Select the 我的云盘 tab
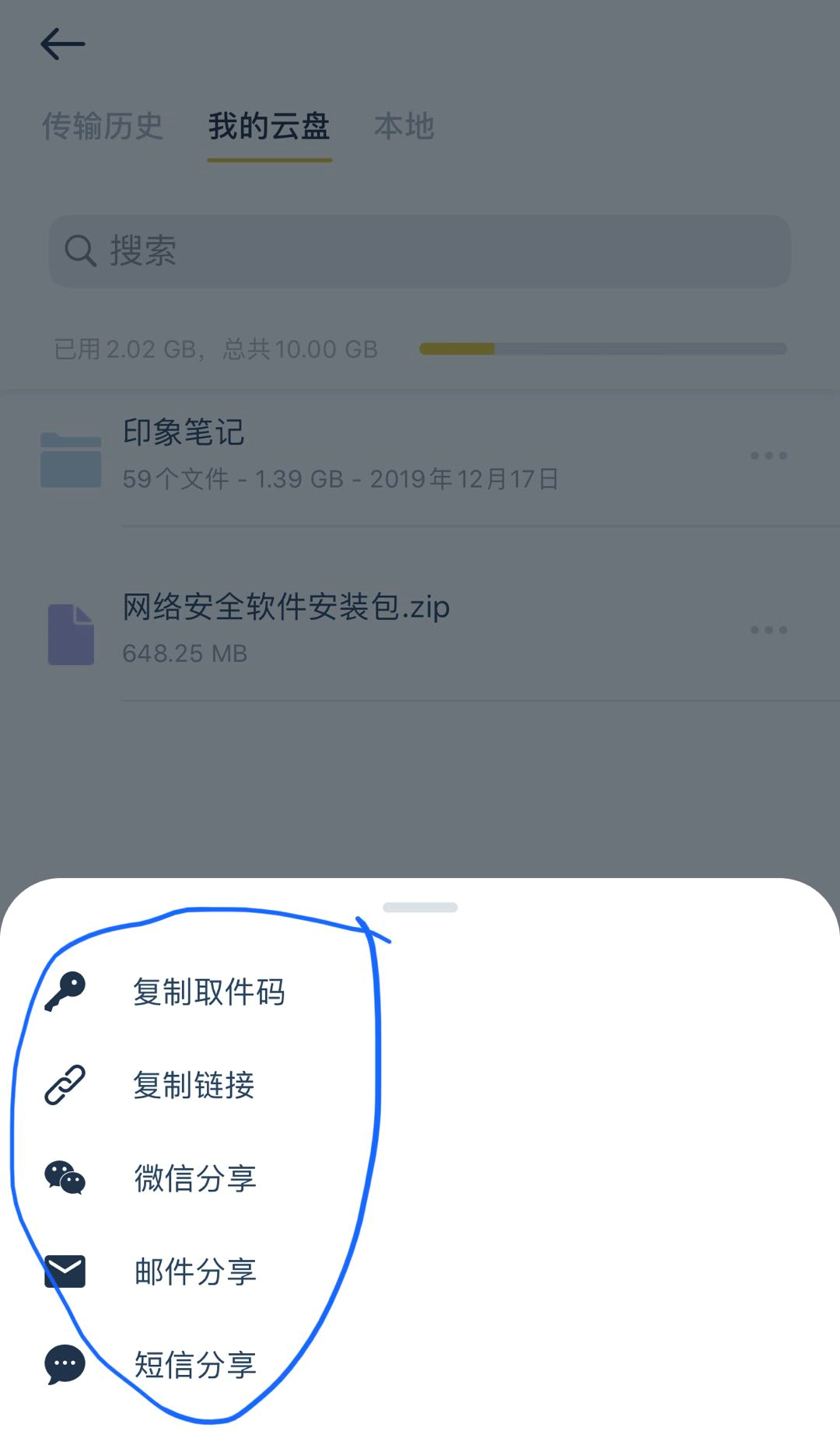Image resolution: width=840 pixels, height=1452 pixels. [x=269, y=127]
